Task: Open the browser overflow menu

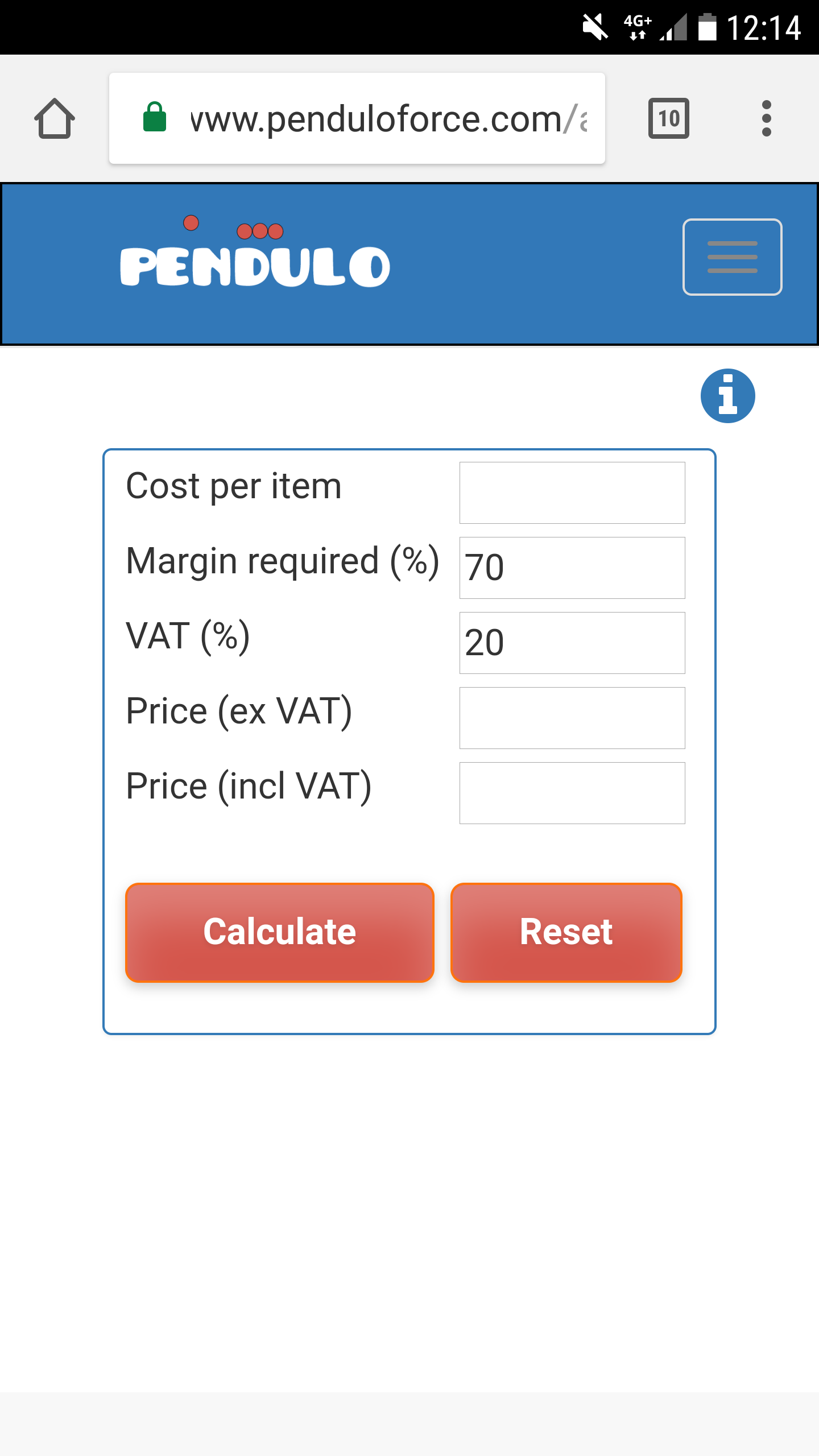Action: (766, 118)
